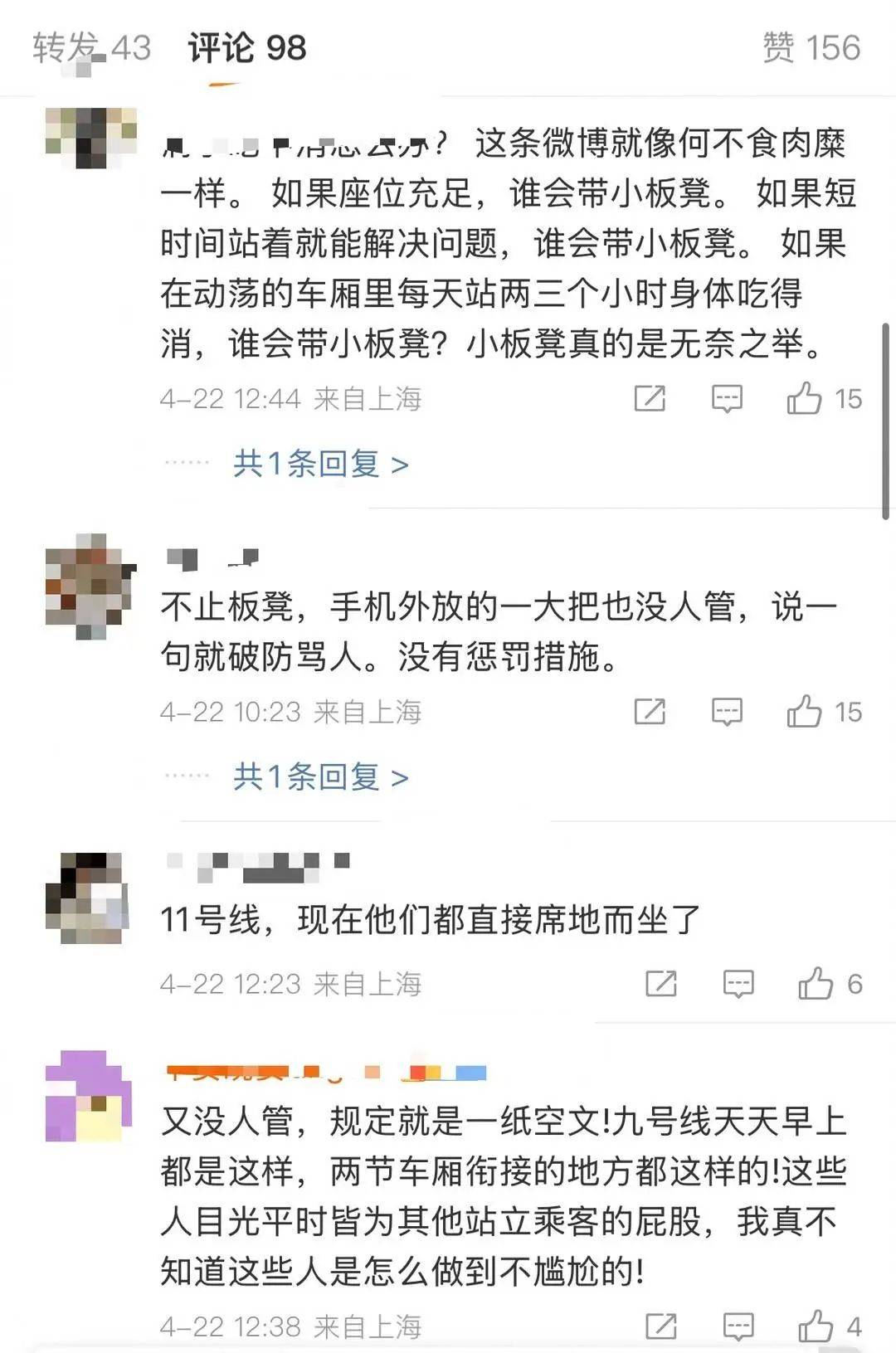The height and width of the screenshot is (1353, 896).
Task: Reply to the 手机外放 comment
Action: click(727, 712)
